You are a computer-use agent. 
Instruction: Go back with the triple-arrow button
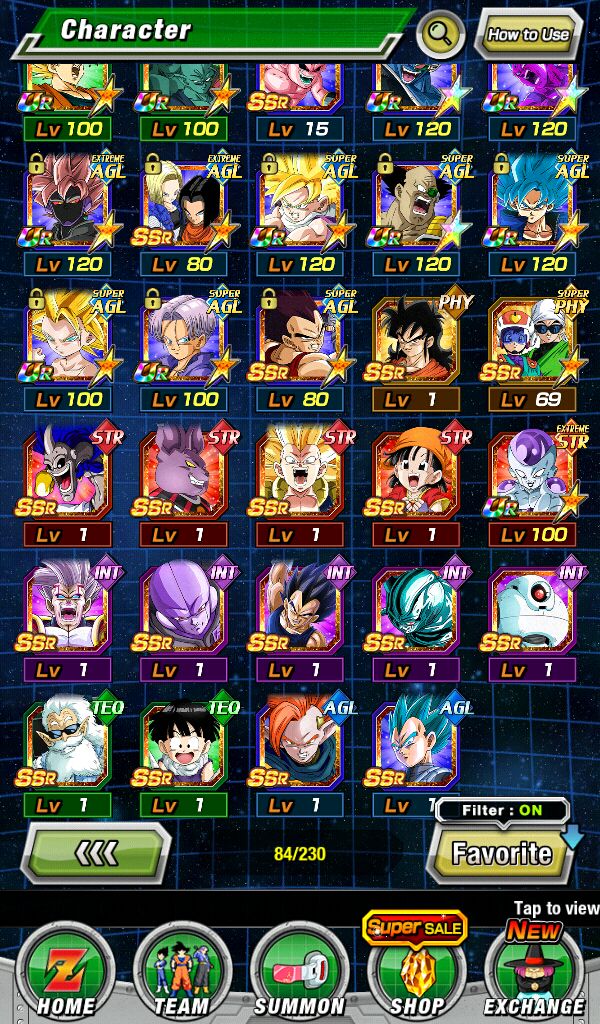[x=97, y=853]
